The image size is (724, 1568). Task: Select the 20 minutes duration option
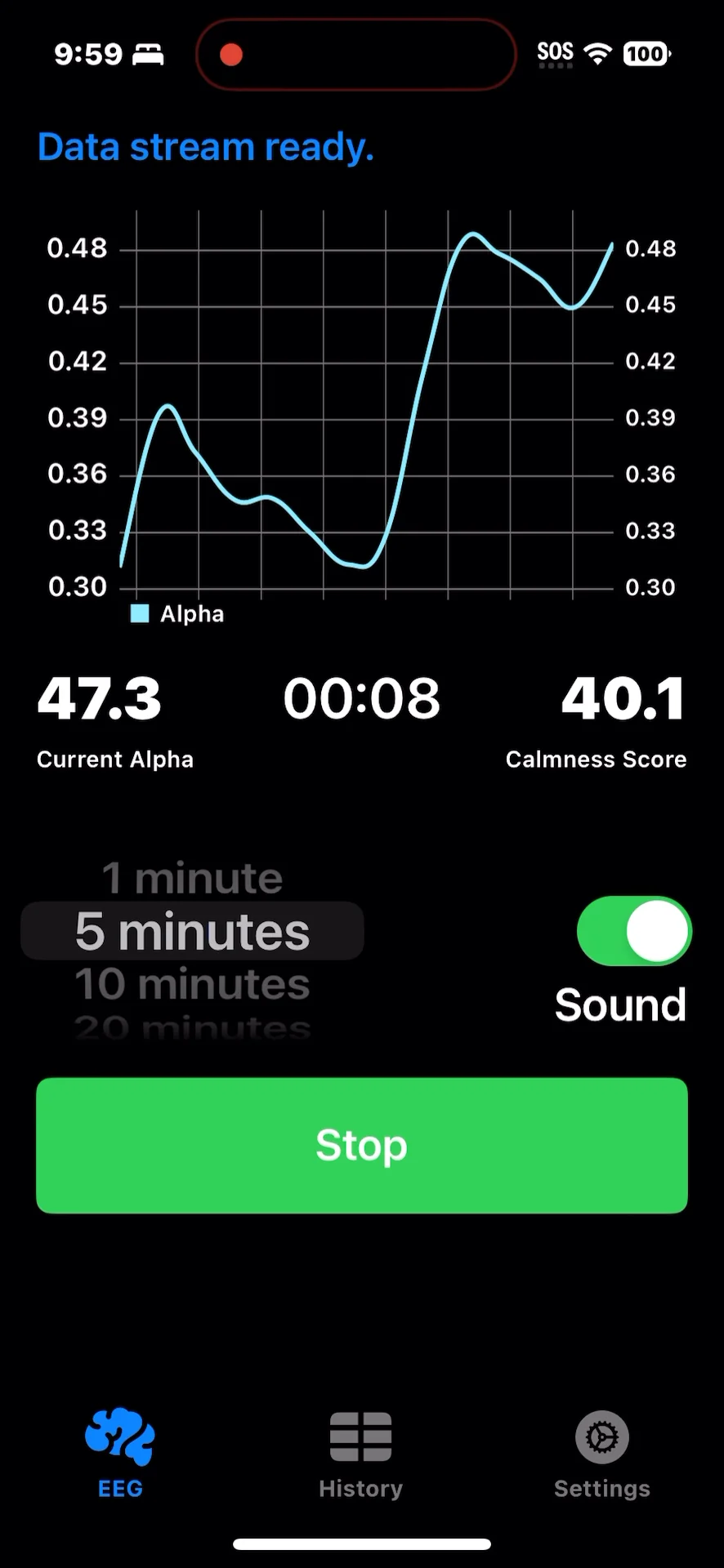(192, 1027)
